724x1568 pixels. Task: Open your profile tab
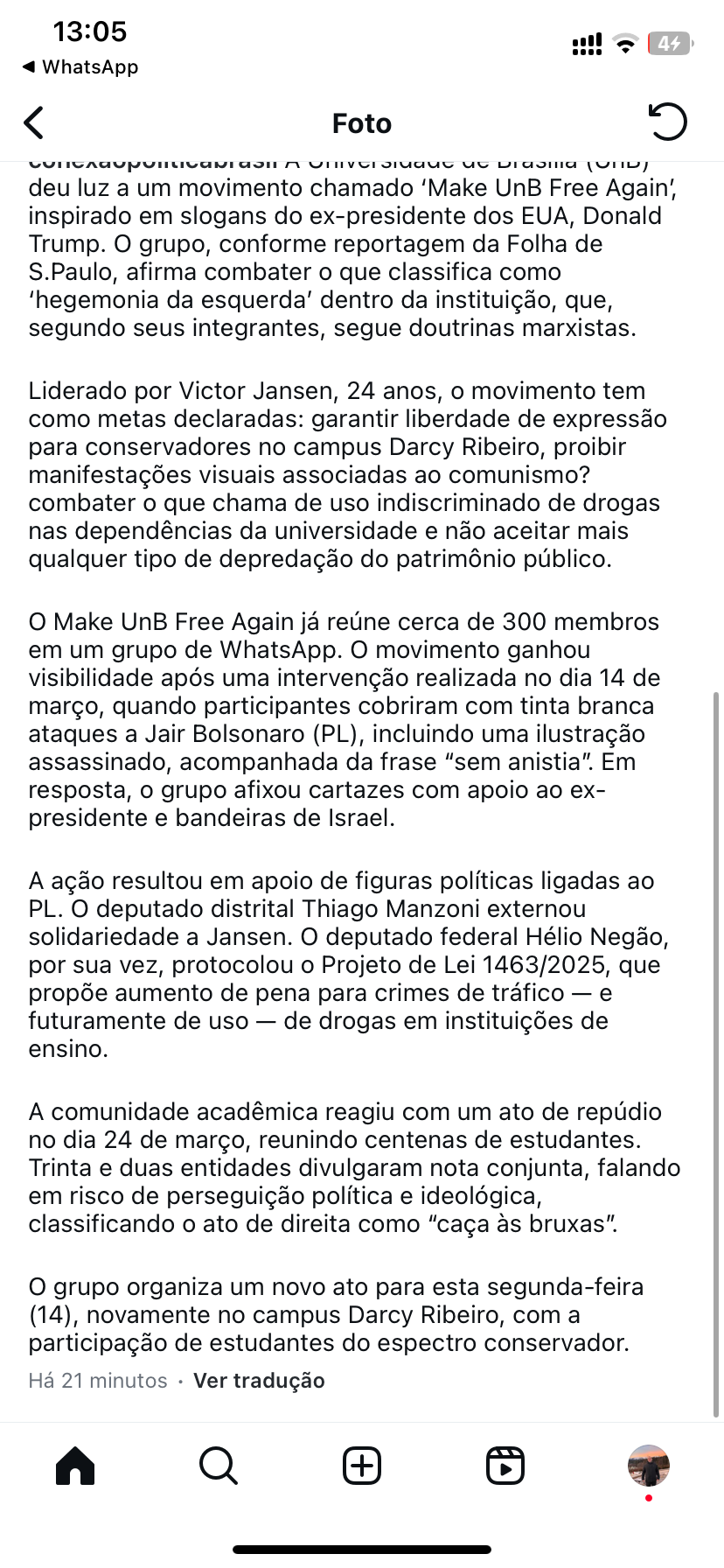click(649, 1466)
